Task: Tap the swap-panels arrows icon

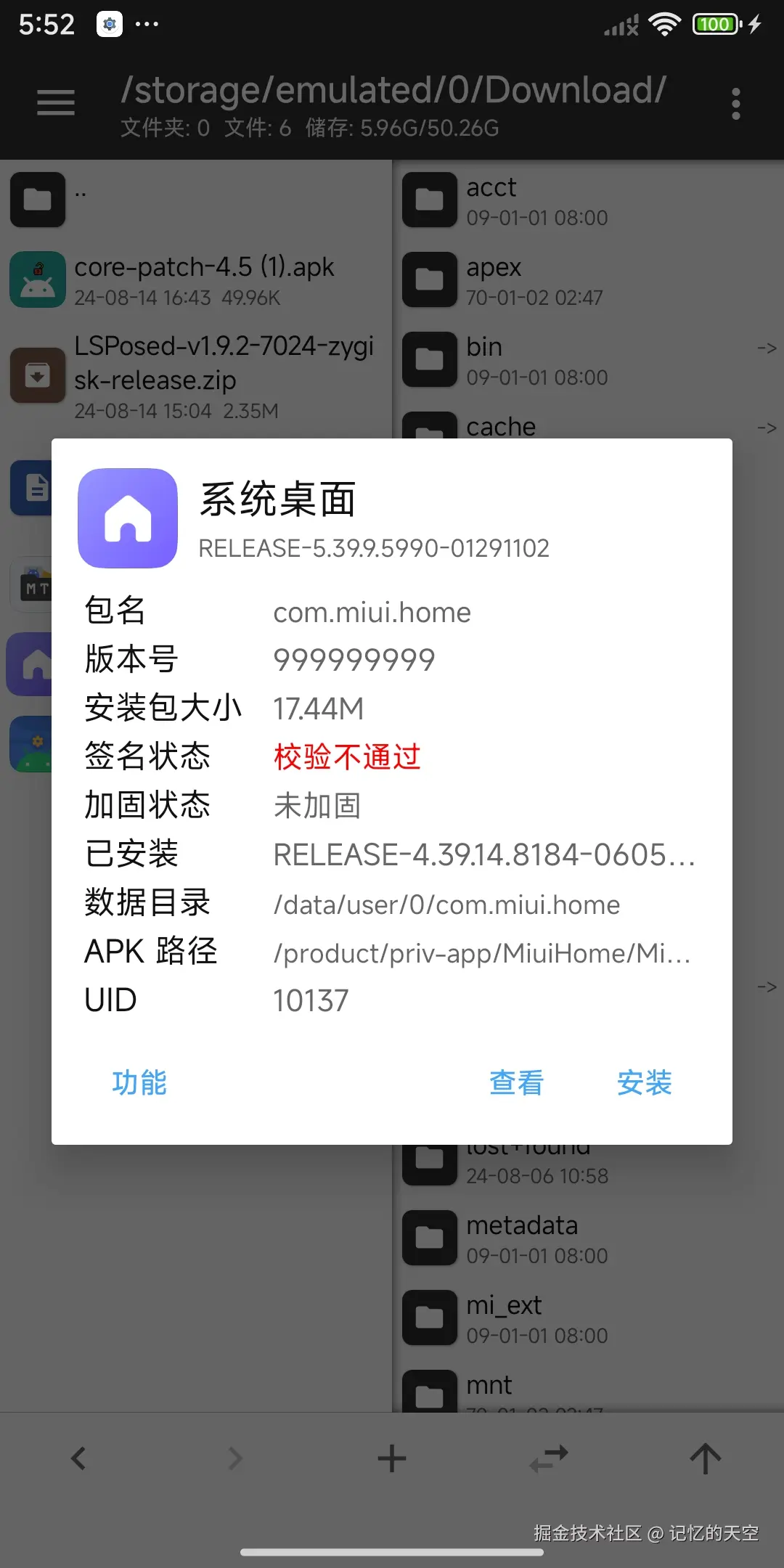Action: point(548,1458)
